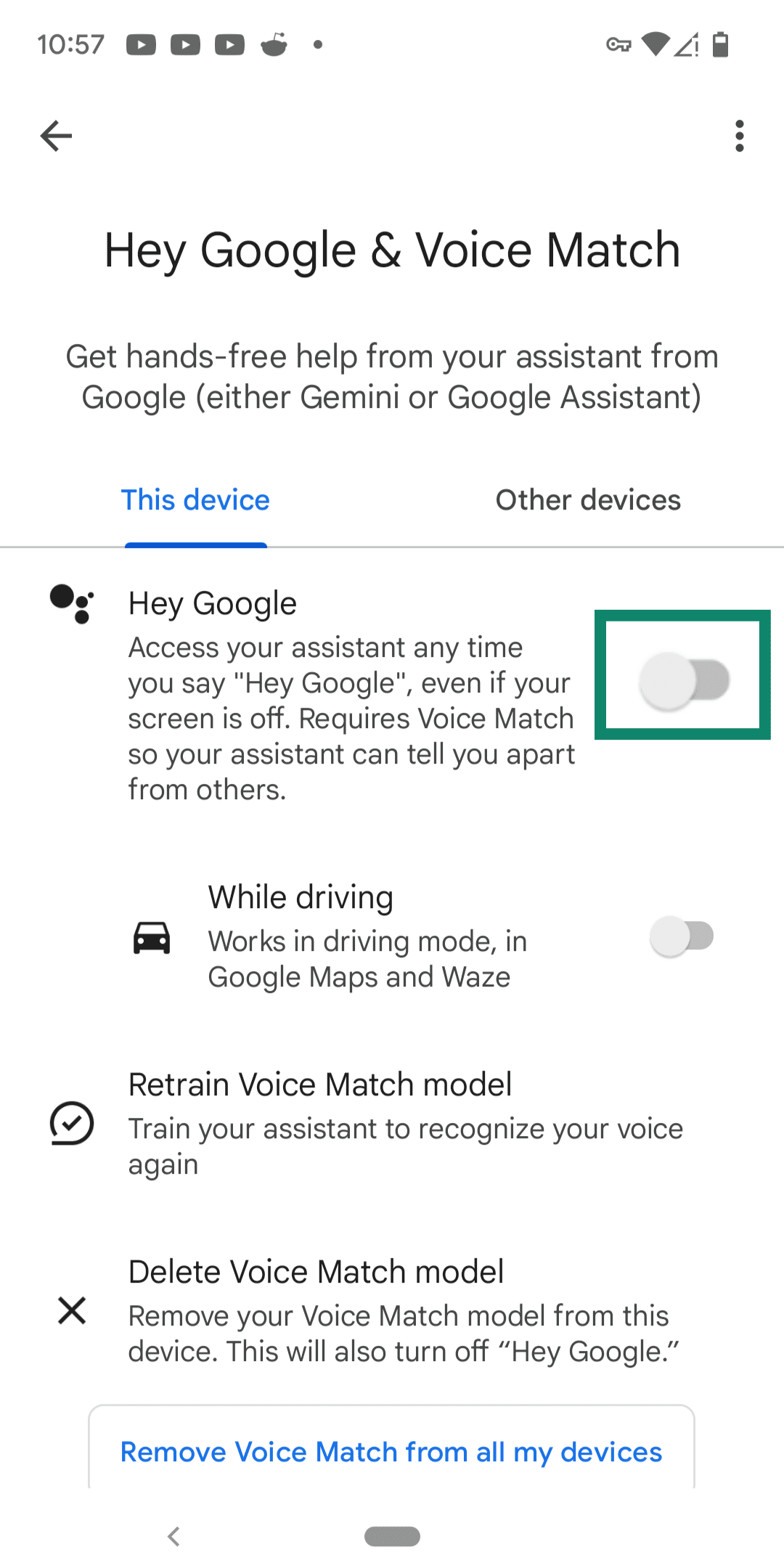This screenshot has height=1568, width=784.
Task: Tap the battery icon in the status bar
Action: (x=721, y=45)
